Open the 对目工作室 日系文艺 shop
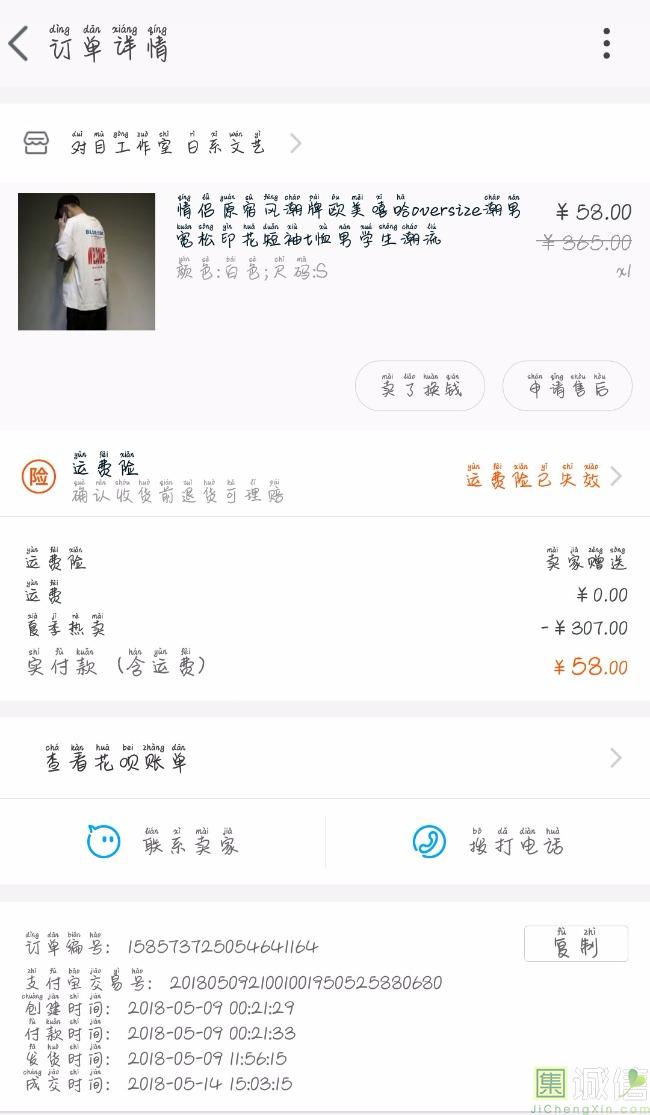 (167, 145)
